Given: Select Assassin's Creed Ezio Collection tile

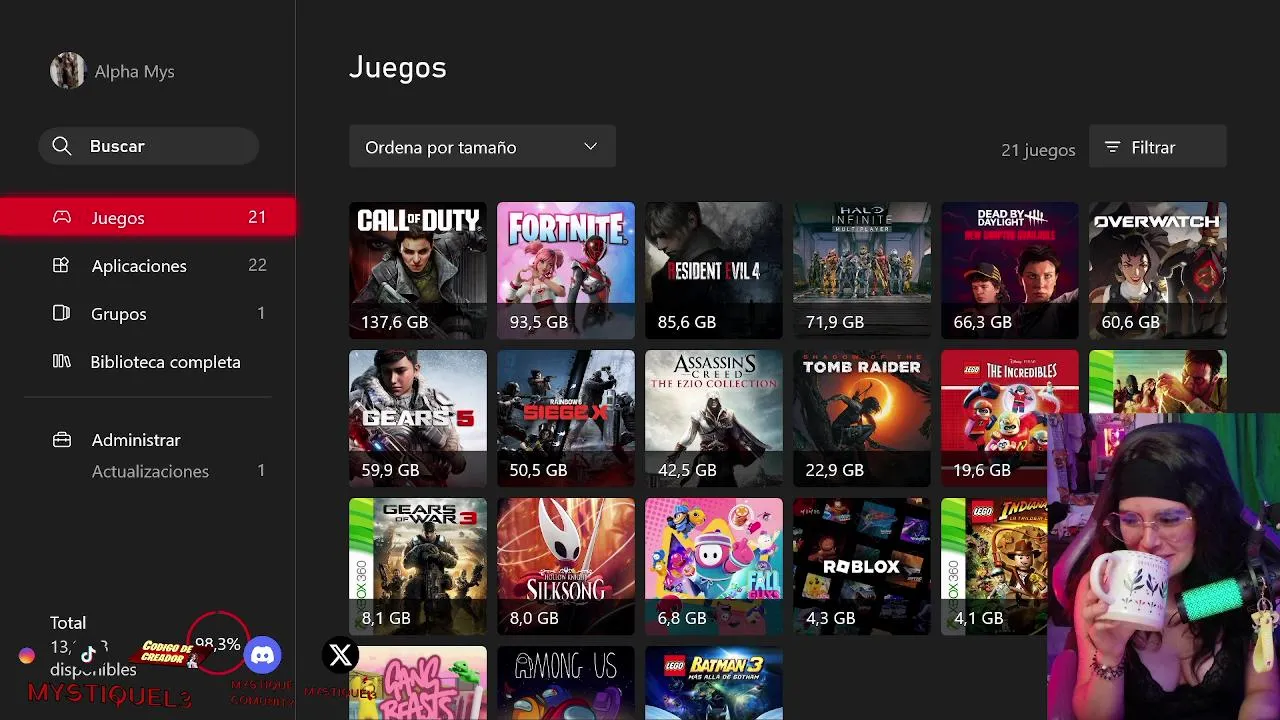Looking at the screenshot, I should [713, 418].
